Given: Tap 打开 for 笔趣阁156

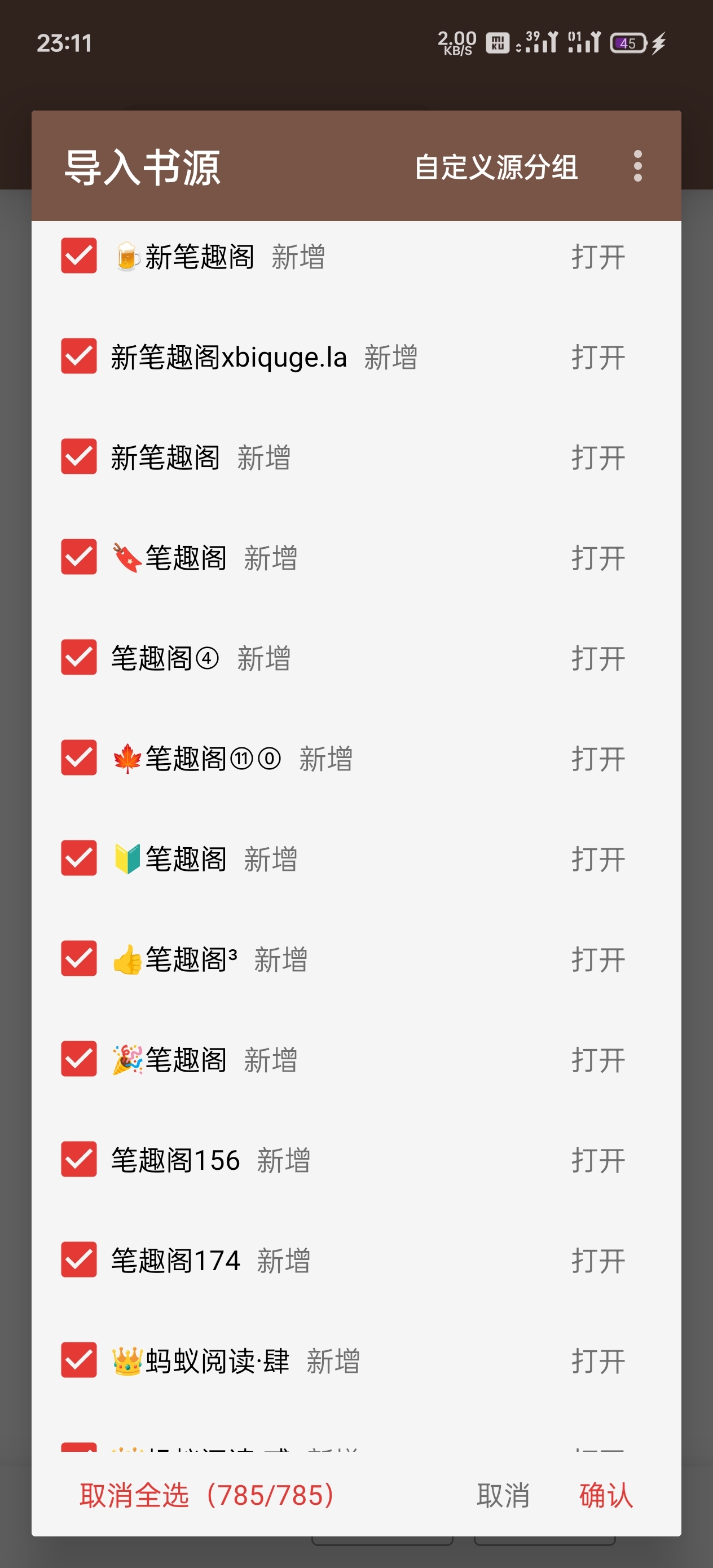Looking at the screenshot, I should (598, 1160).
